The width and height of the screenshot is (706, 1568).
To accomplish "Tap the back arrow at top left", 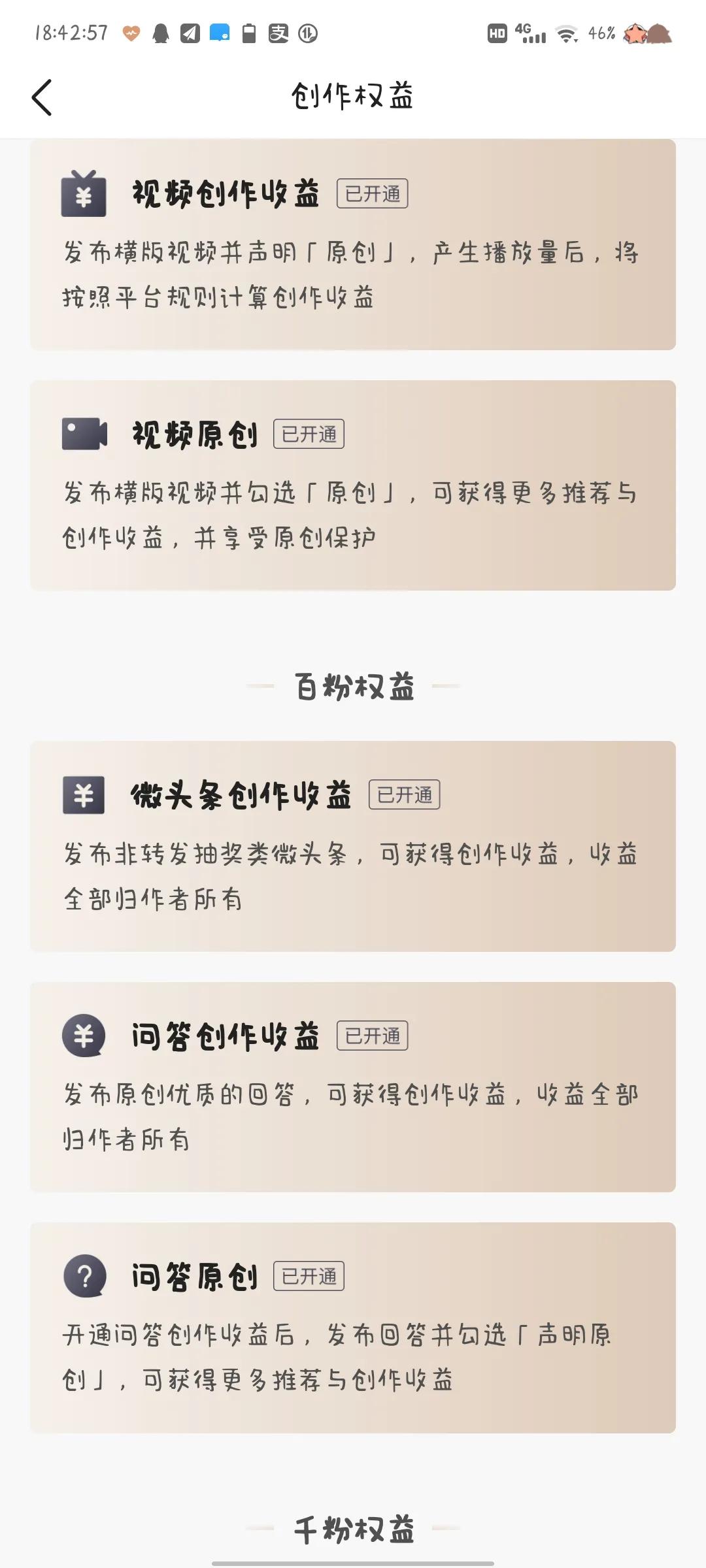I will click(x=41, y=95).
